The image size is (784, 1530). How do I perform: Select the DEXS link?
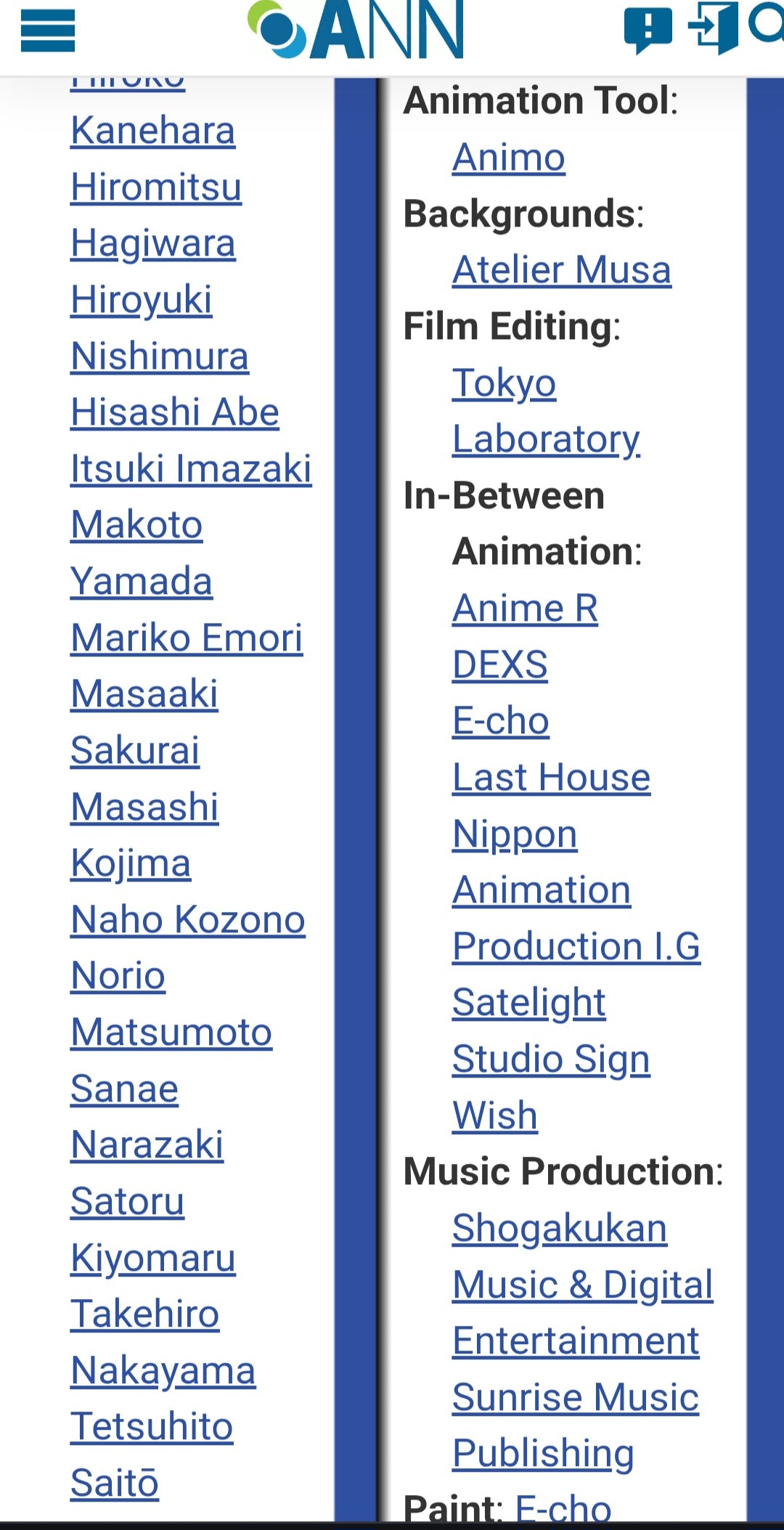tap(500, 664)
